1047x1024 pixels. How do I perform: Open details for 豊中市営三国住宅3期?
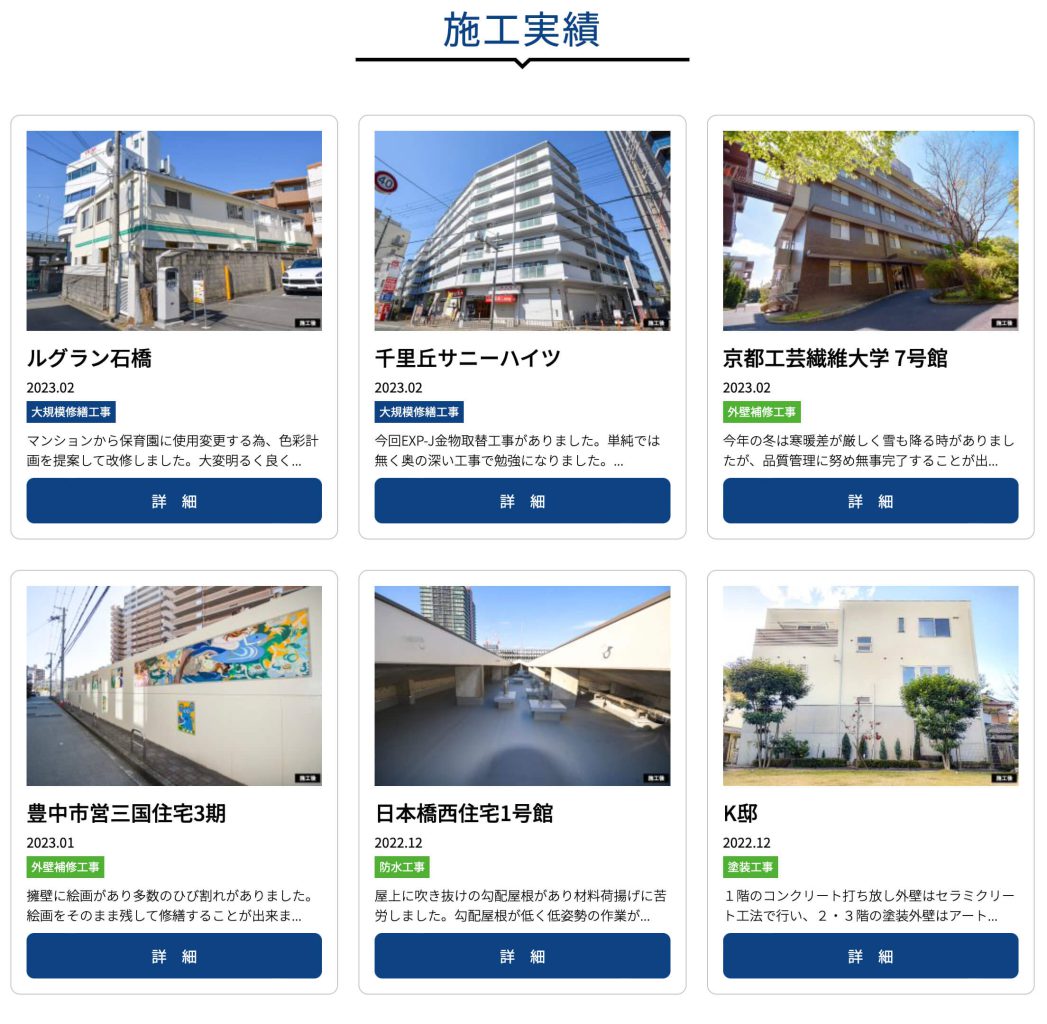pyautogui.click(x=174, y=956)
